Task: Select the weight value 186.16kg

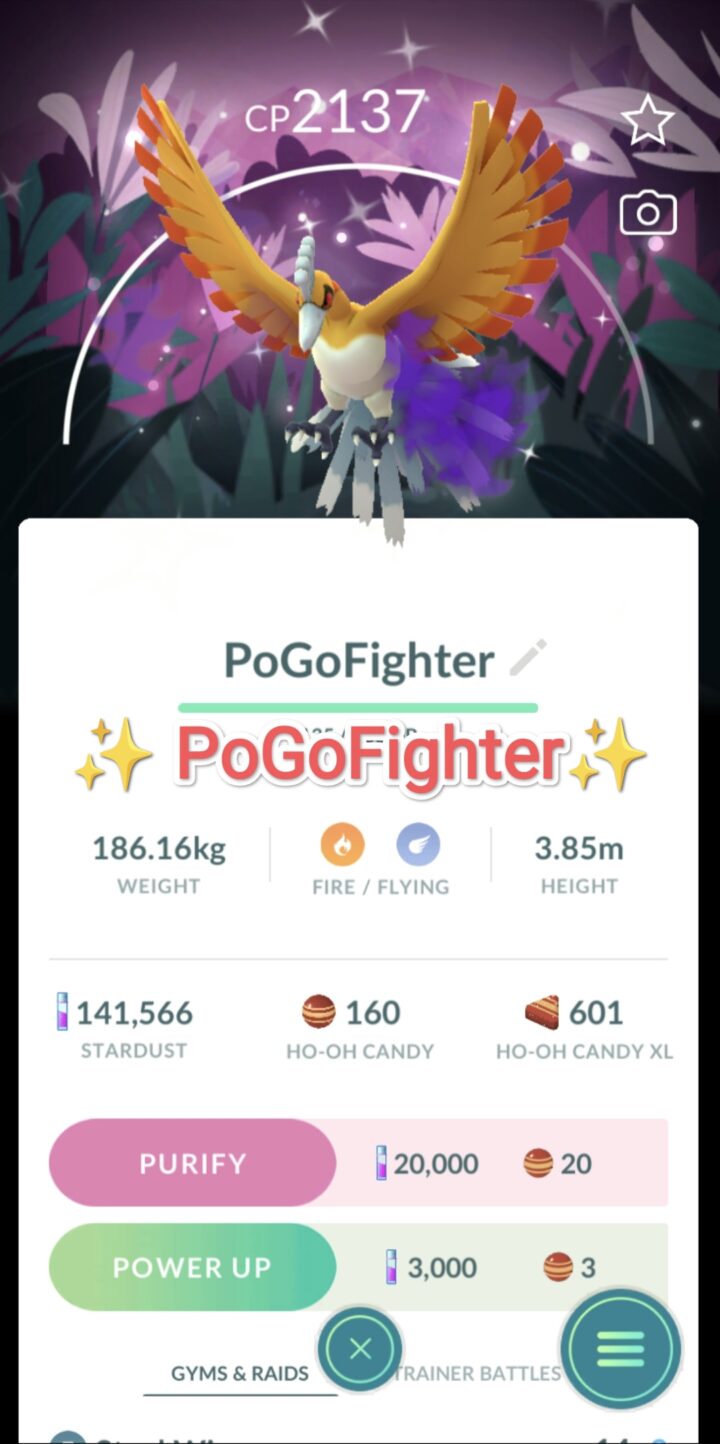Action: pos(158,847)
